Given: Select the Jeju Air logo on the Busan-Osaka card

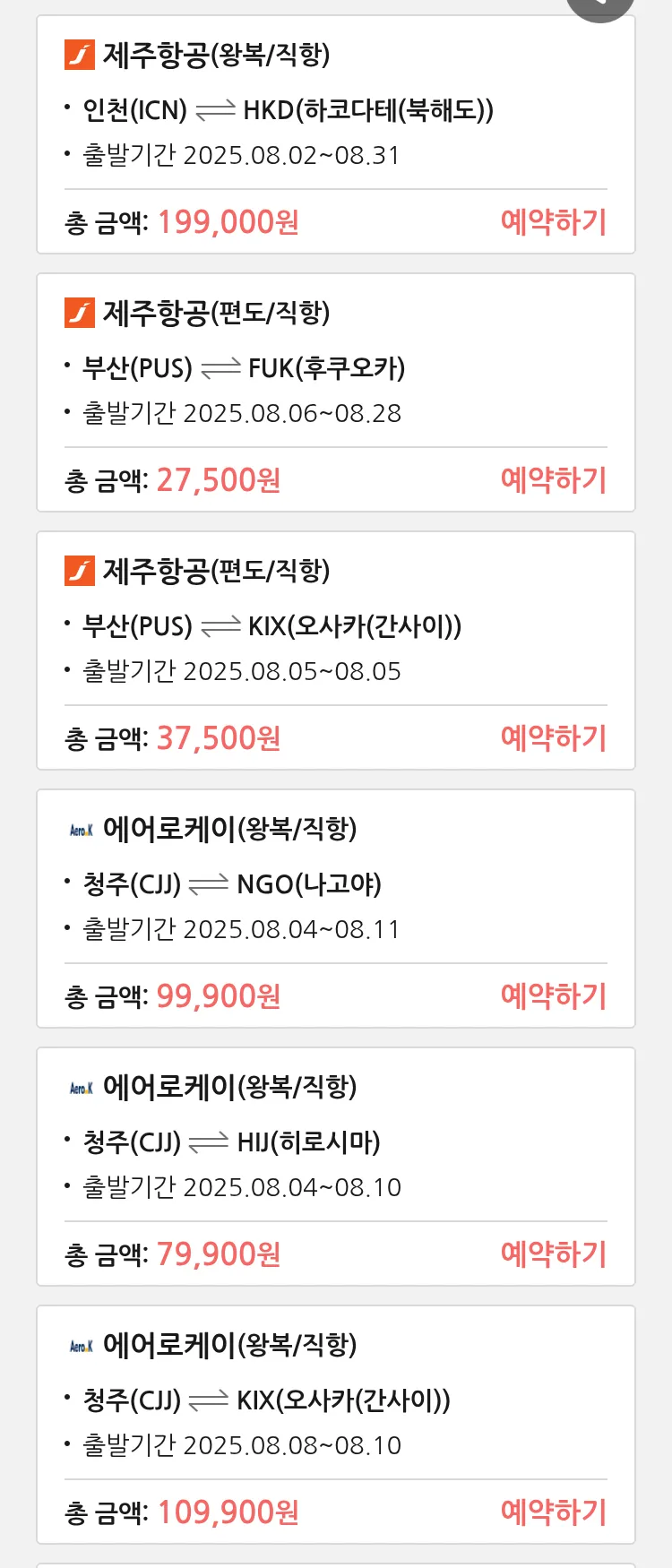Looking at the screenshot, I should tap(80, 569).
